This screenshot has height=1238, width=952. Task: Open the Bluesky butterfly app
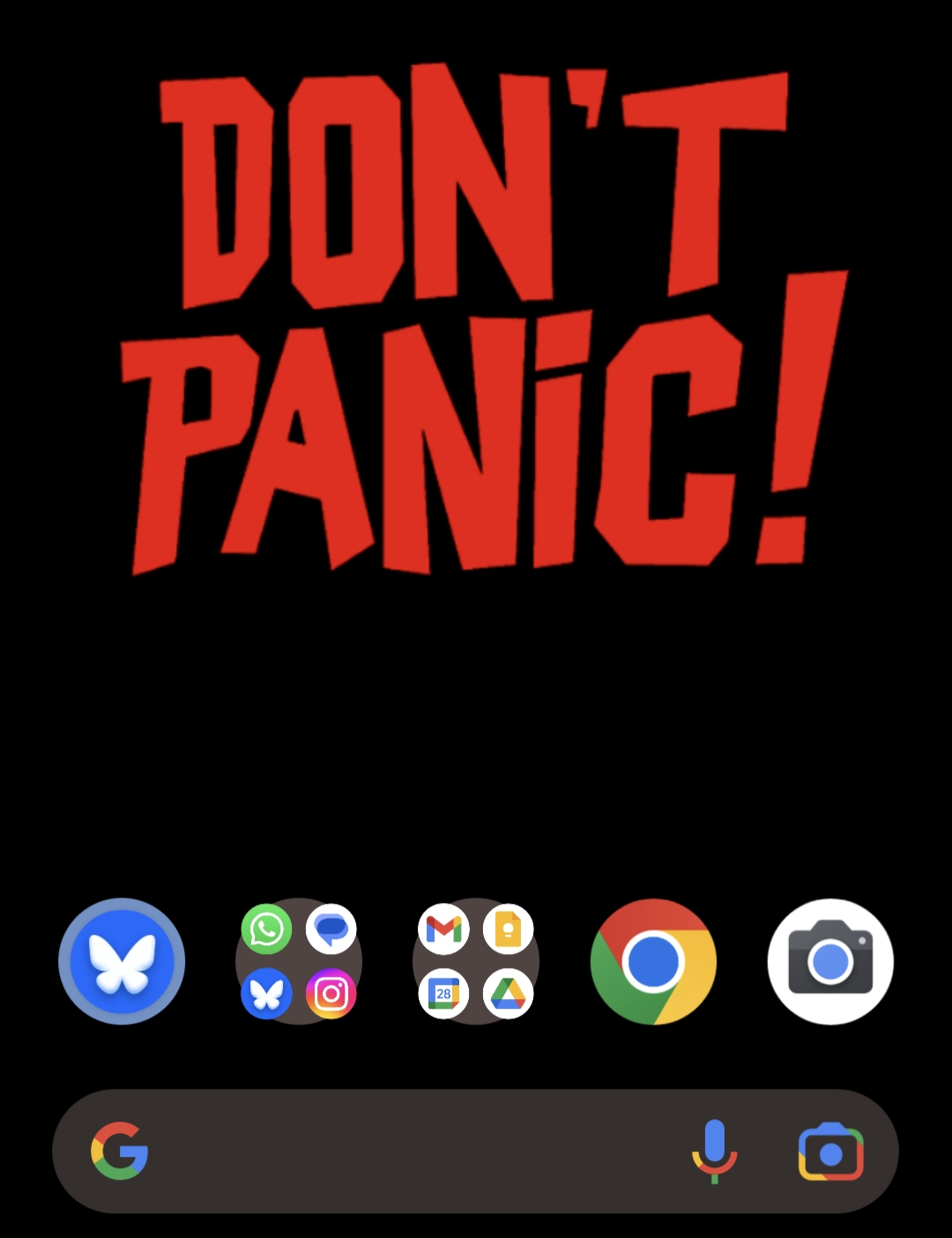click(122, 961)
